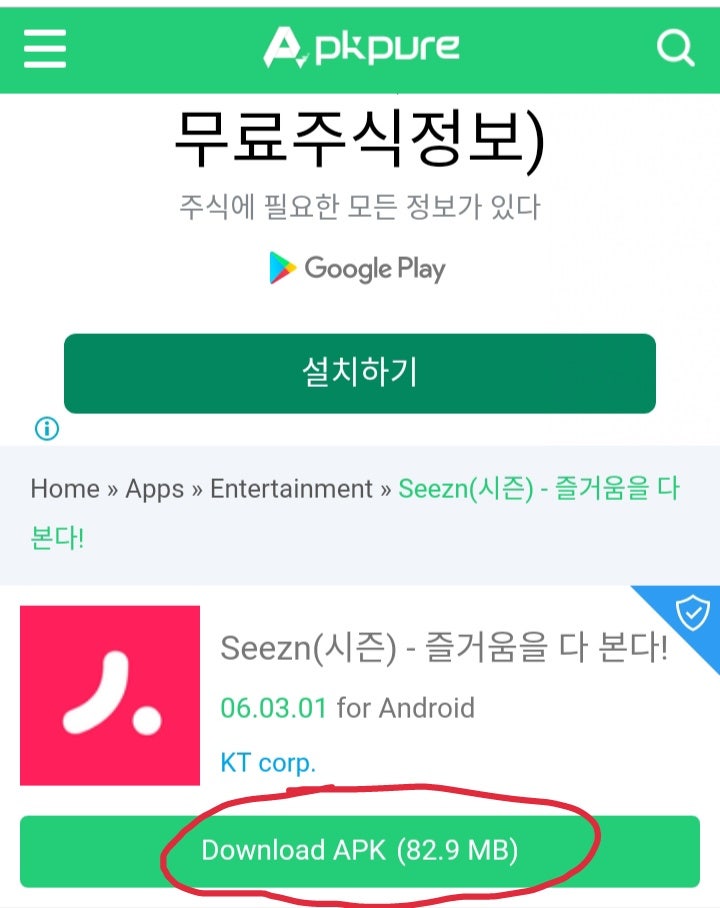Open Apps in the breadcrumb
This screenshot has width=720, height=908.
tap(155, 489)
